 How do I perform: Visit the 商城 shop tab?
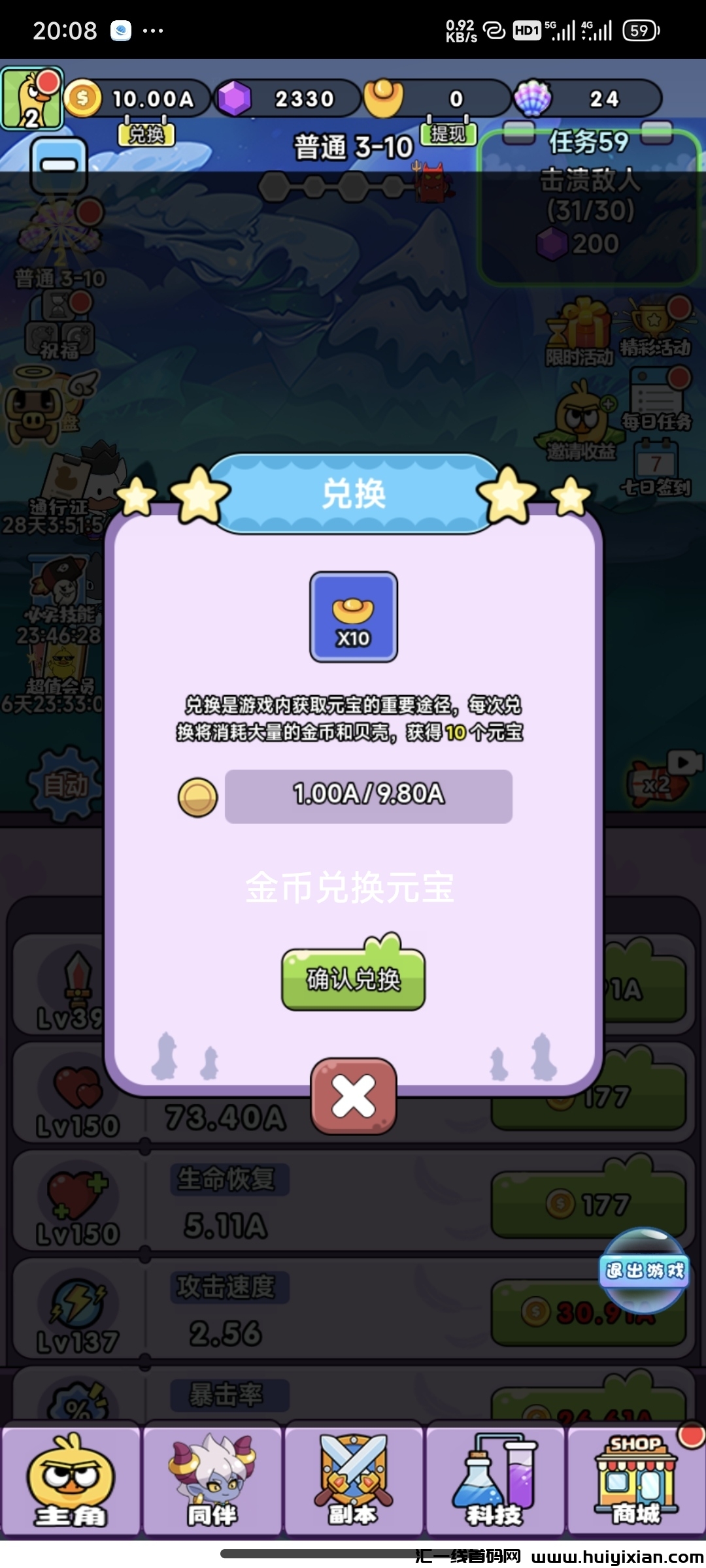(635, 1480)
